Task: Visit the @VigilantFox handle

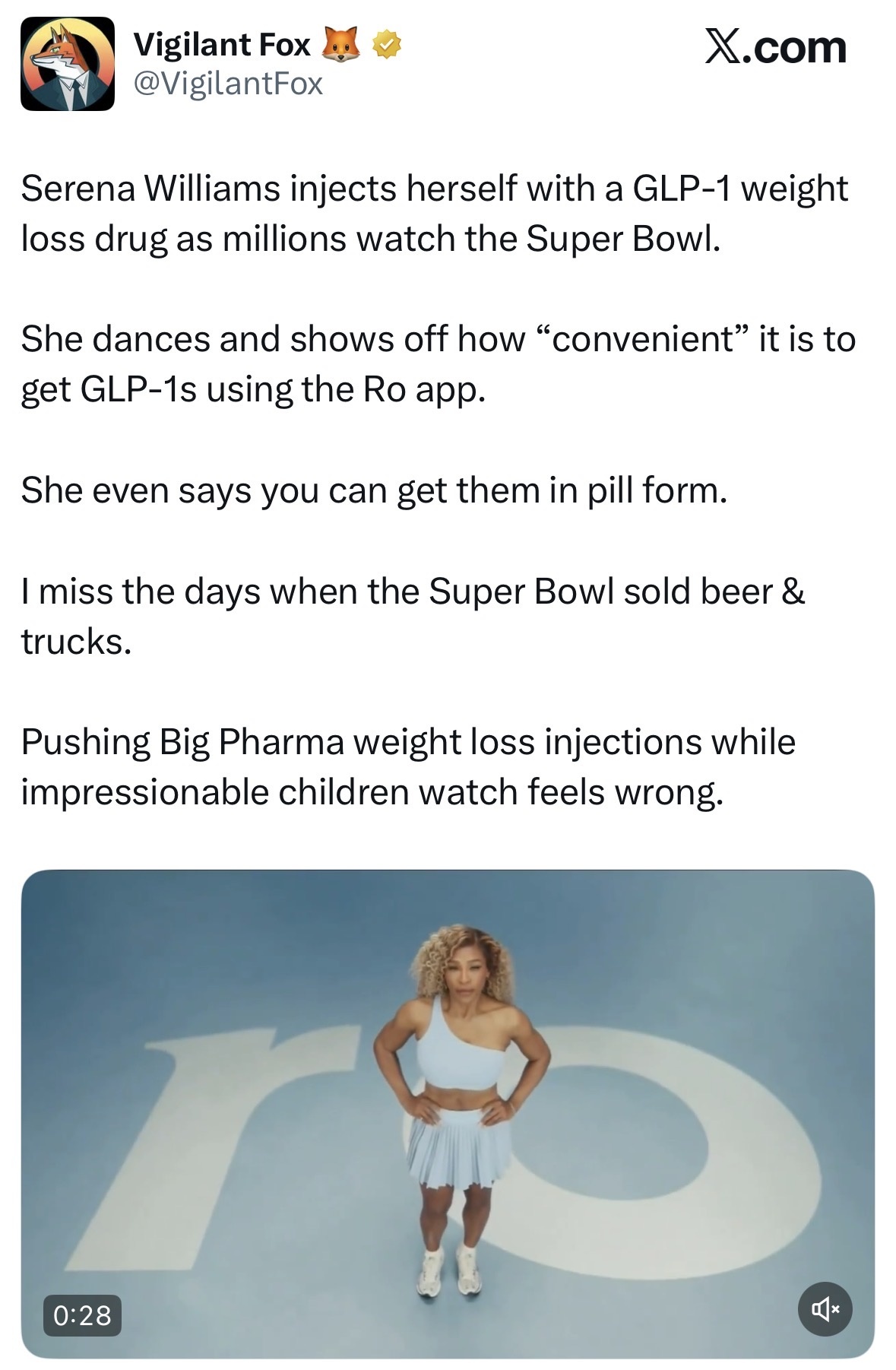Action: [228, 84]
